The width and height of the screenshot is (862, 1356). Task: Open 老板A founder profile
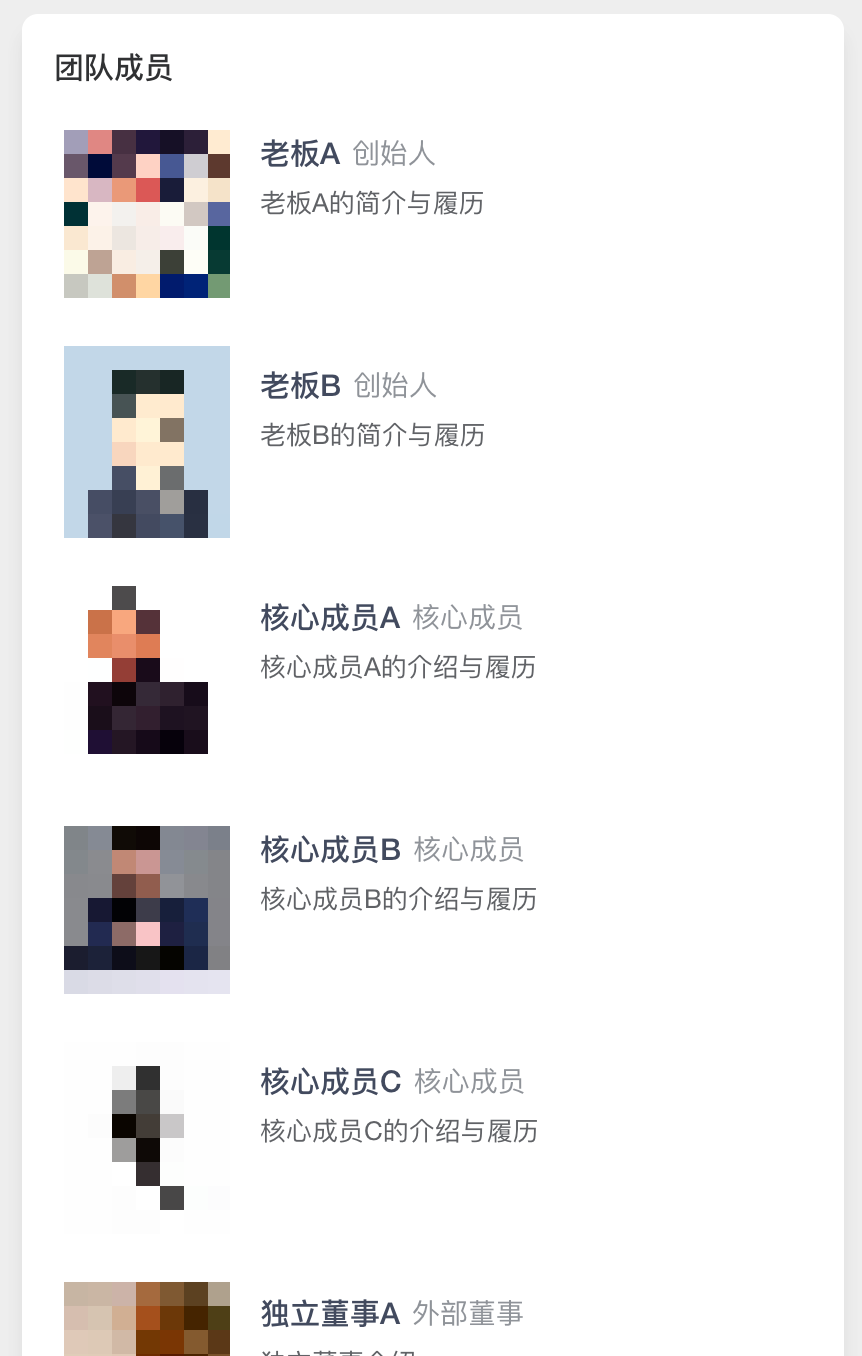tap(300, 154)
